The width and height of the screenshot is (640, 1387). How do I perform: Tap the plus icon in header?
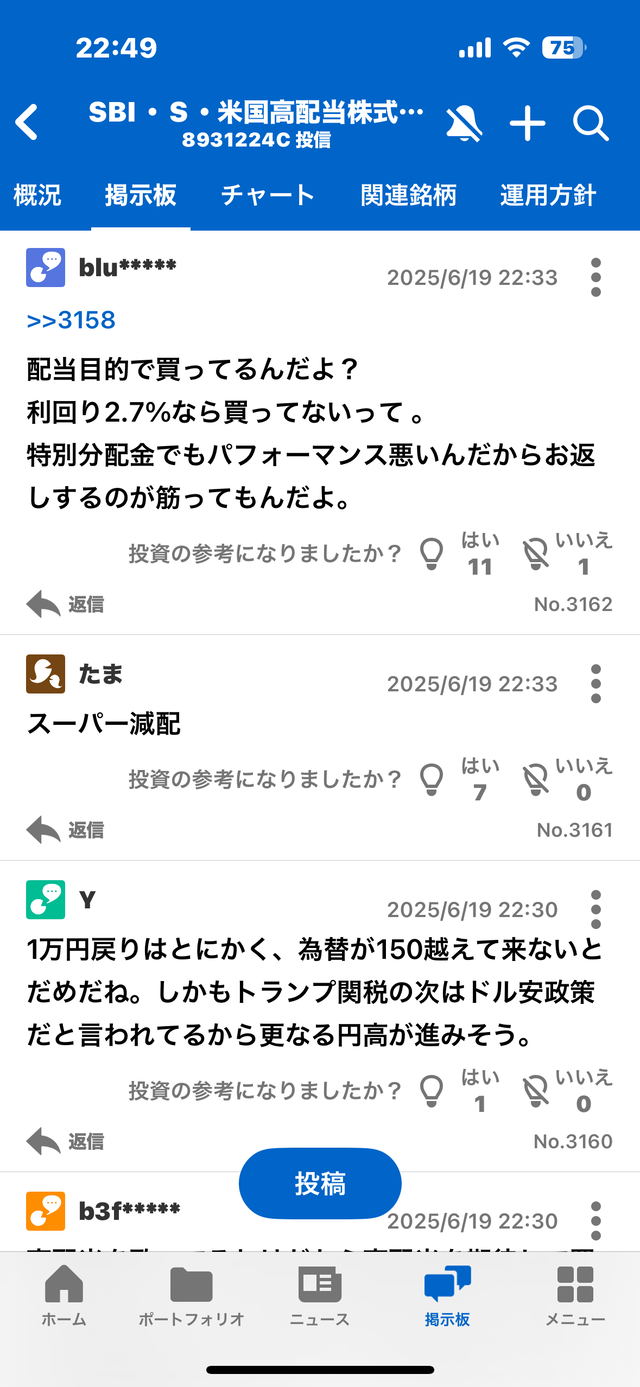click(x=527, y=123)
